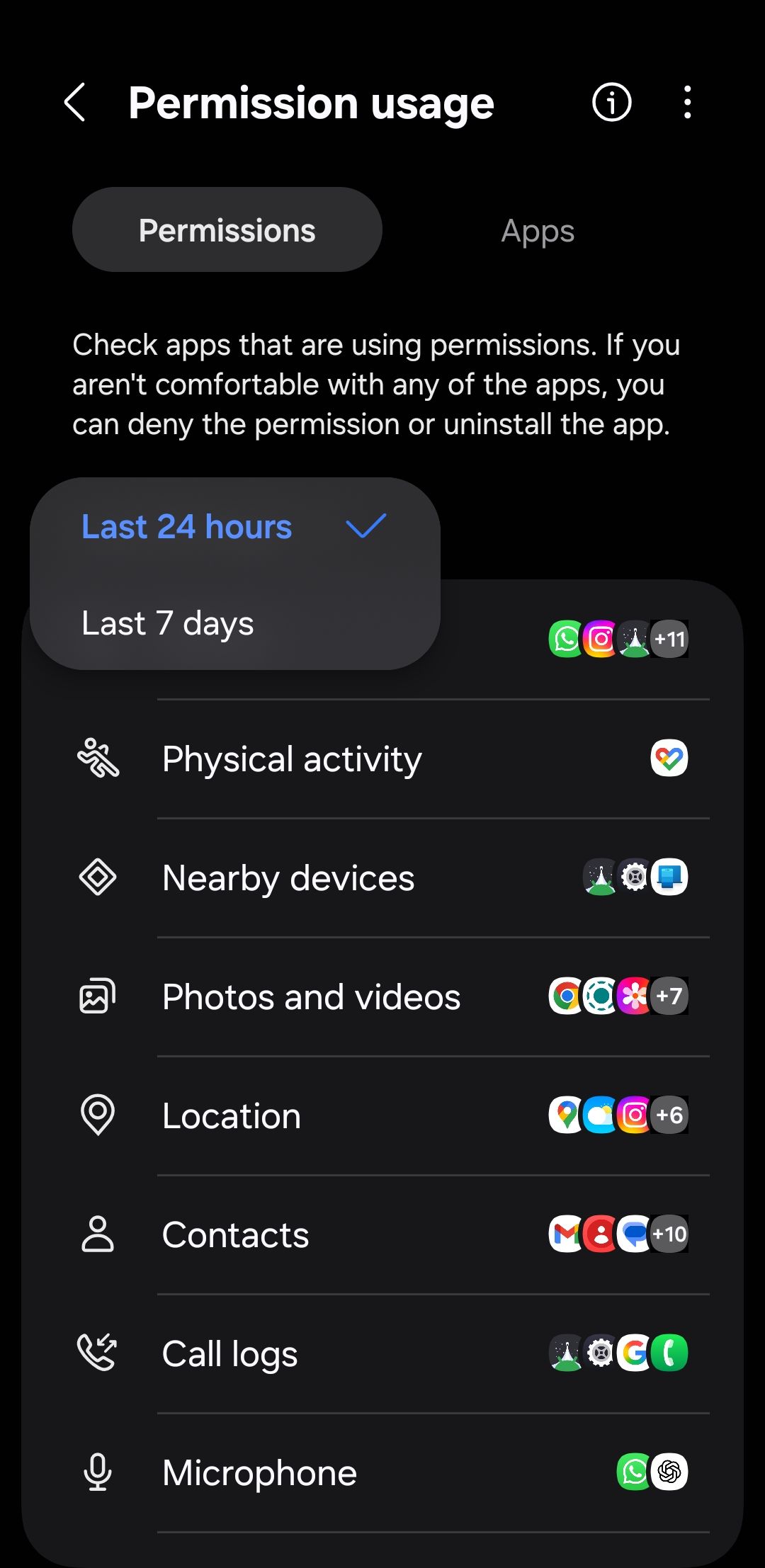
Task: Tap the back arrow on Permission usage
Action: (x=75, y=101)
